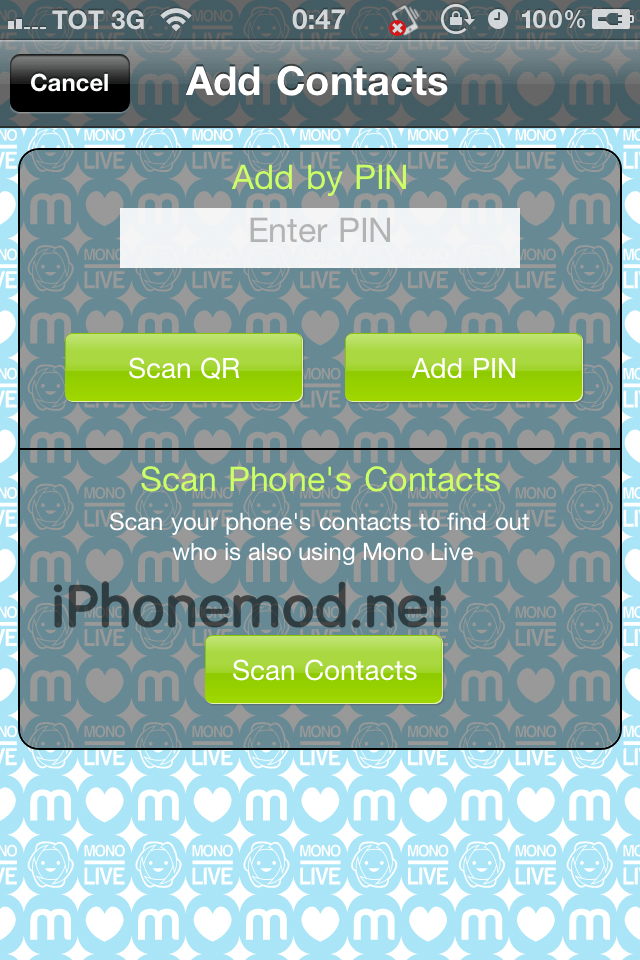Cancel adding contacts

(69, 83)
